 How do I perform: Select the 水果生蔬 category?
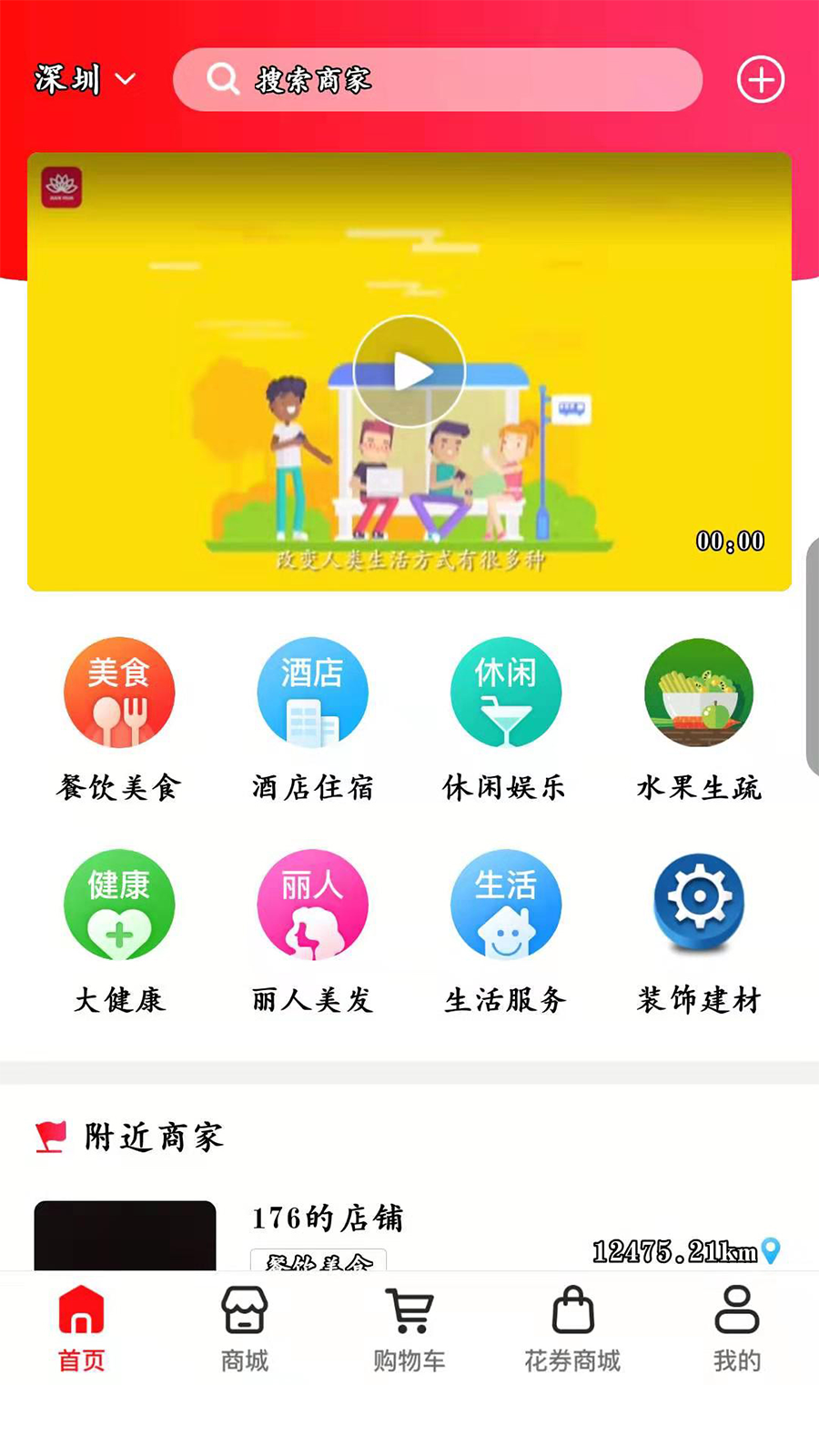pos(699,719)
